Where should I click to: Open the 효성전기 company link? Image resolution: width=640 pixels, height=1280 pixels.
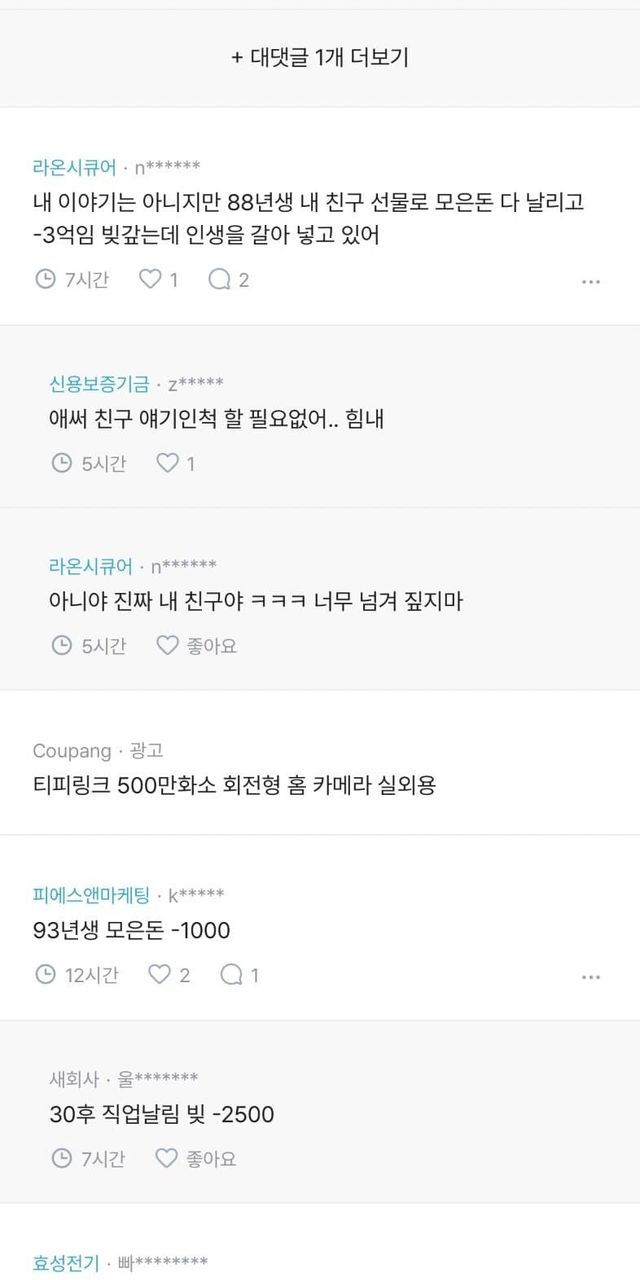66,1263
